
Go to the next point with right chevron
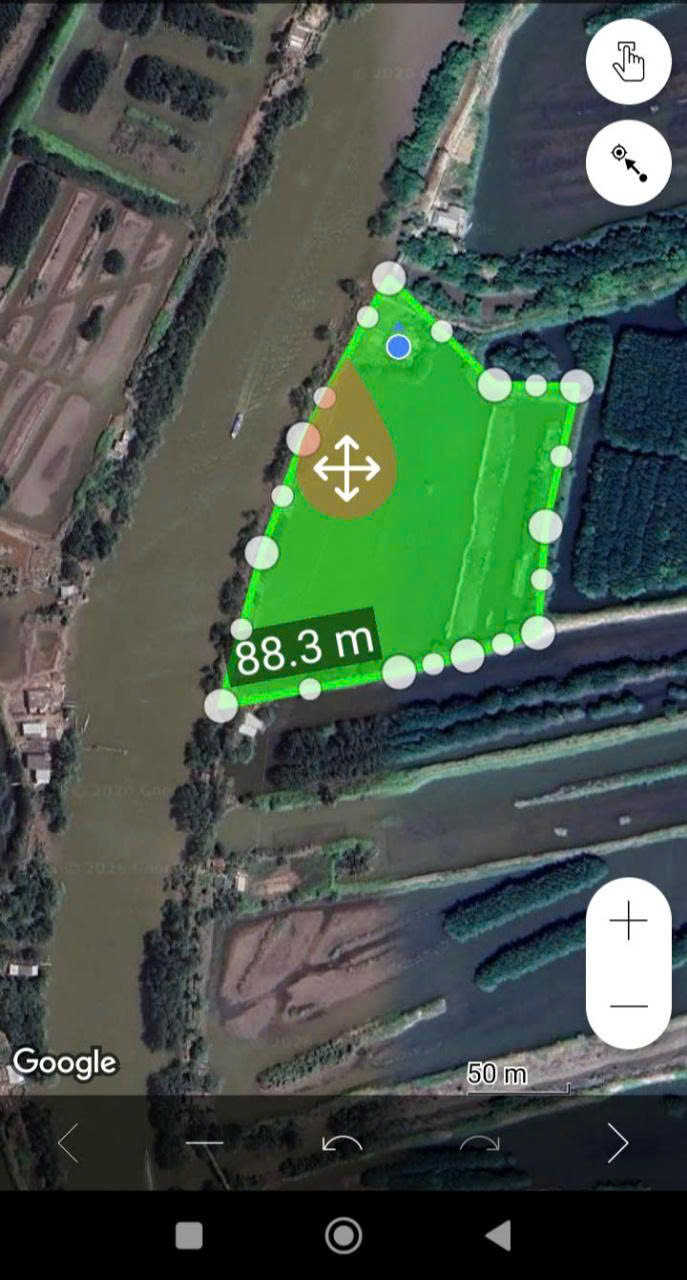[617, 1143]
